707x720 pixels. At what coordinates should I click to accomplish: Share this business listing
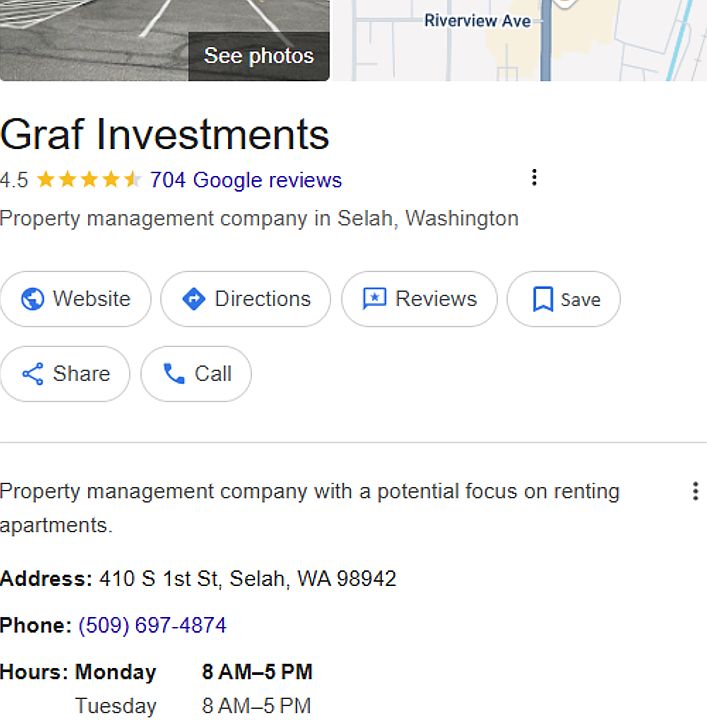click(x=65, y=374)
